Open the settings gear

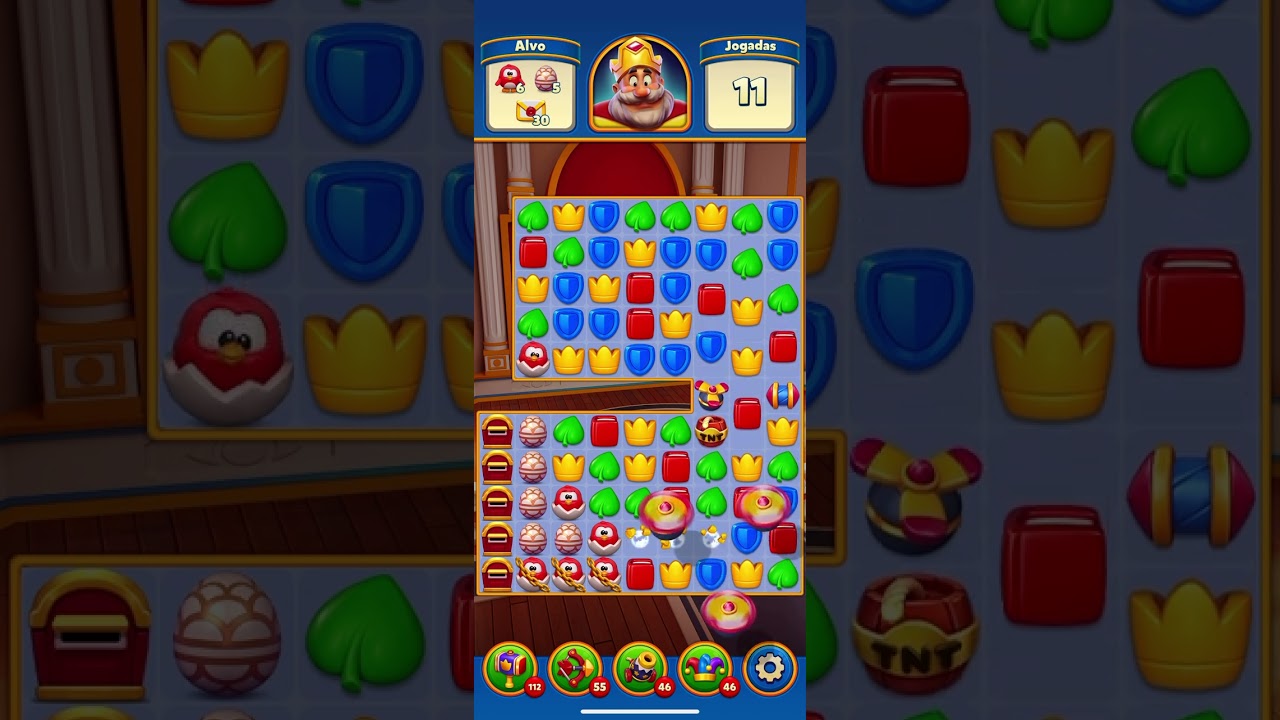pos(769,667)
